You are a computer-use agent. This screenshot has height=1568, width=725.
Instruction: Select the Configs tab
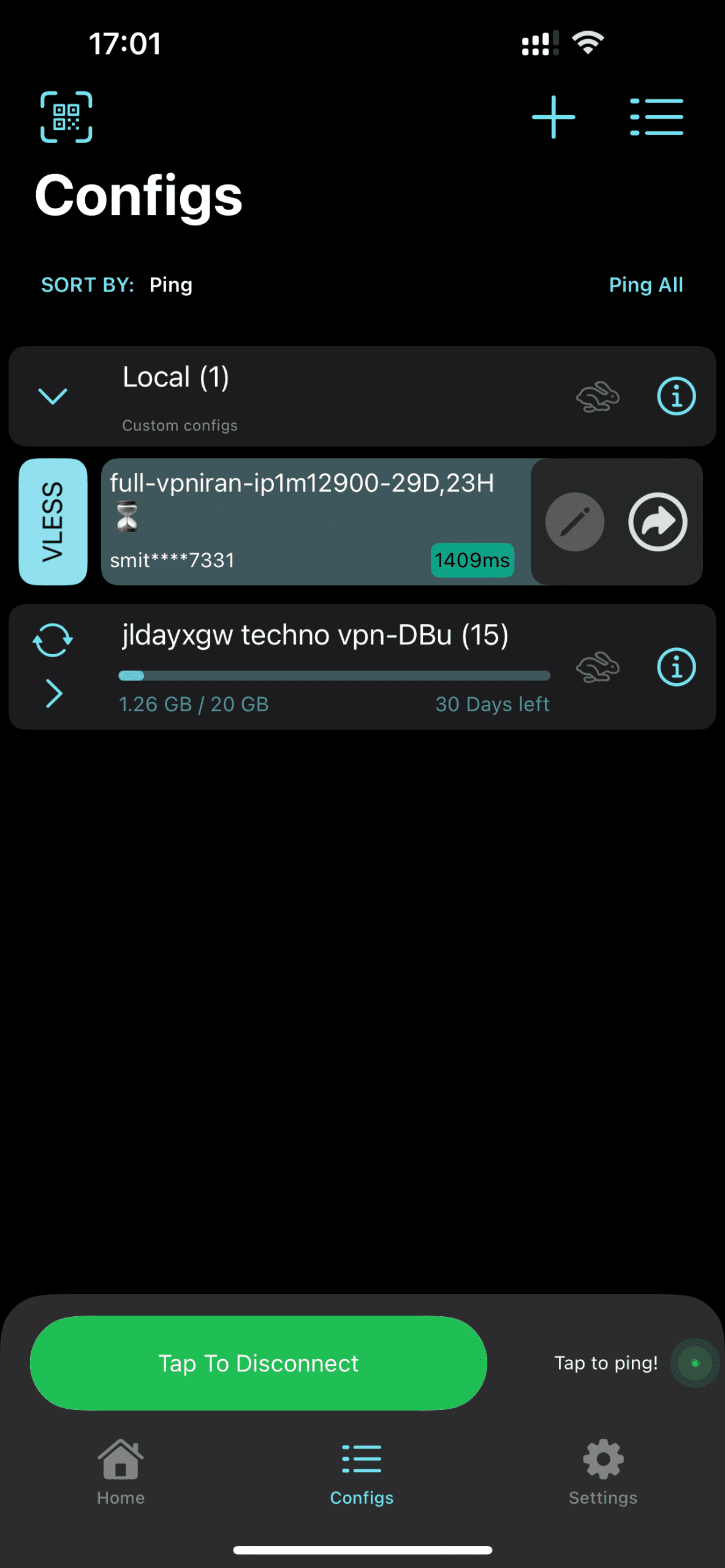[362, 1472]
